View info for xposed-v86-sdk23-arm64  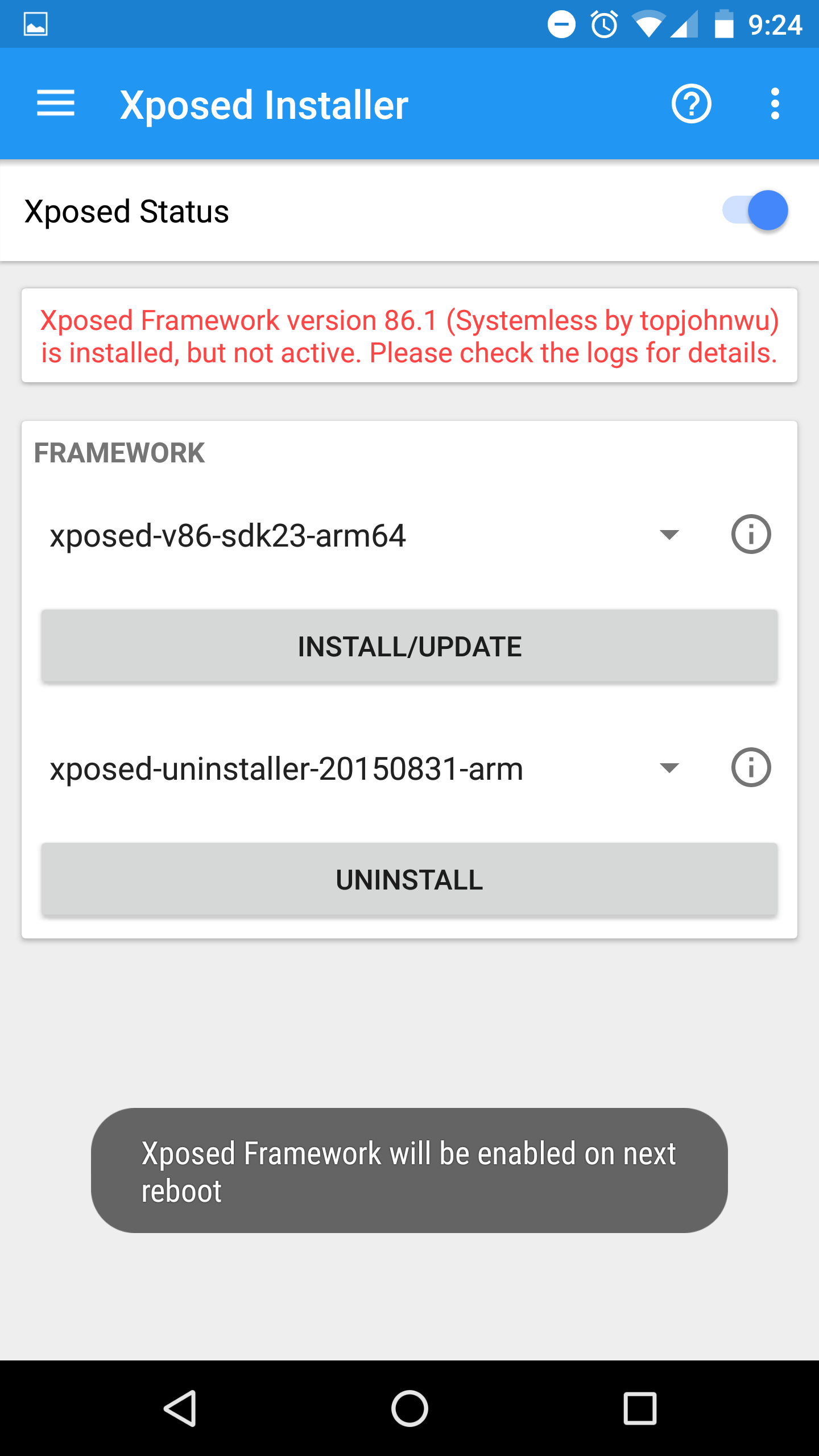tap(751, 535)
